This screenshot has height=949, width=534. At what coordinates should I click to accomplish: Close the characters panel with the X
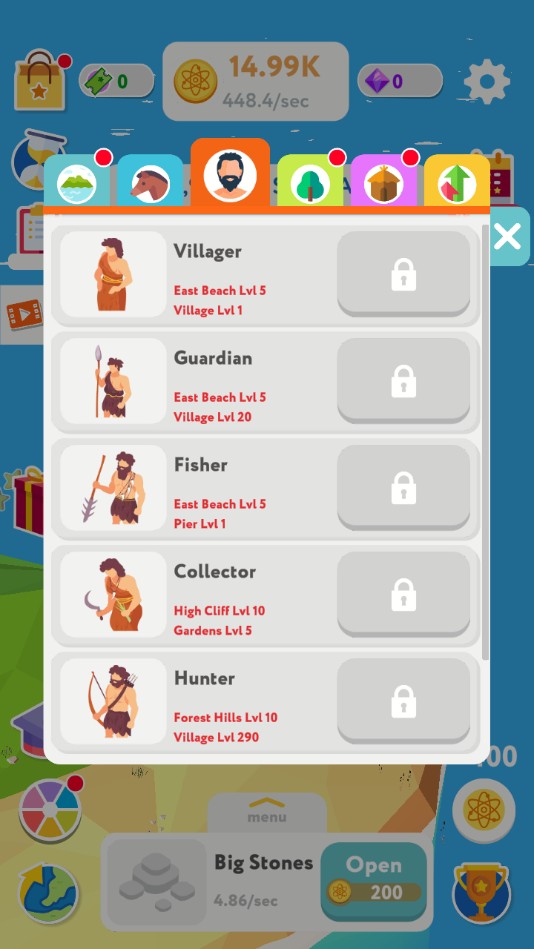[x=507, y=237]
